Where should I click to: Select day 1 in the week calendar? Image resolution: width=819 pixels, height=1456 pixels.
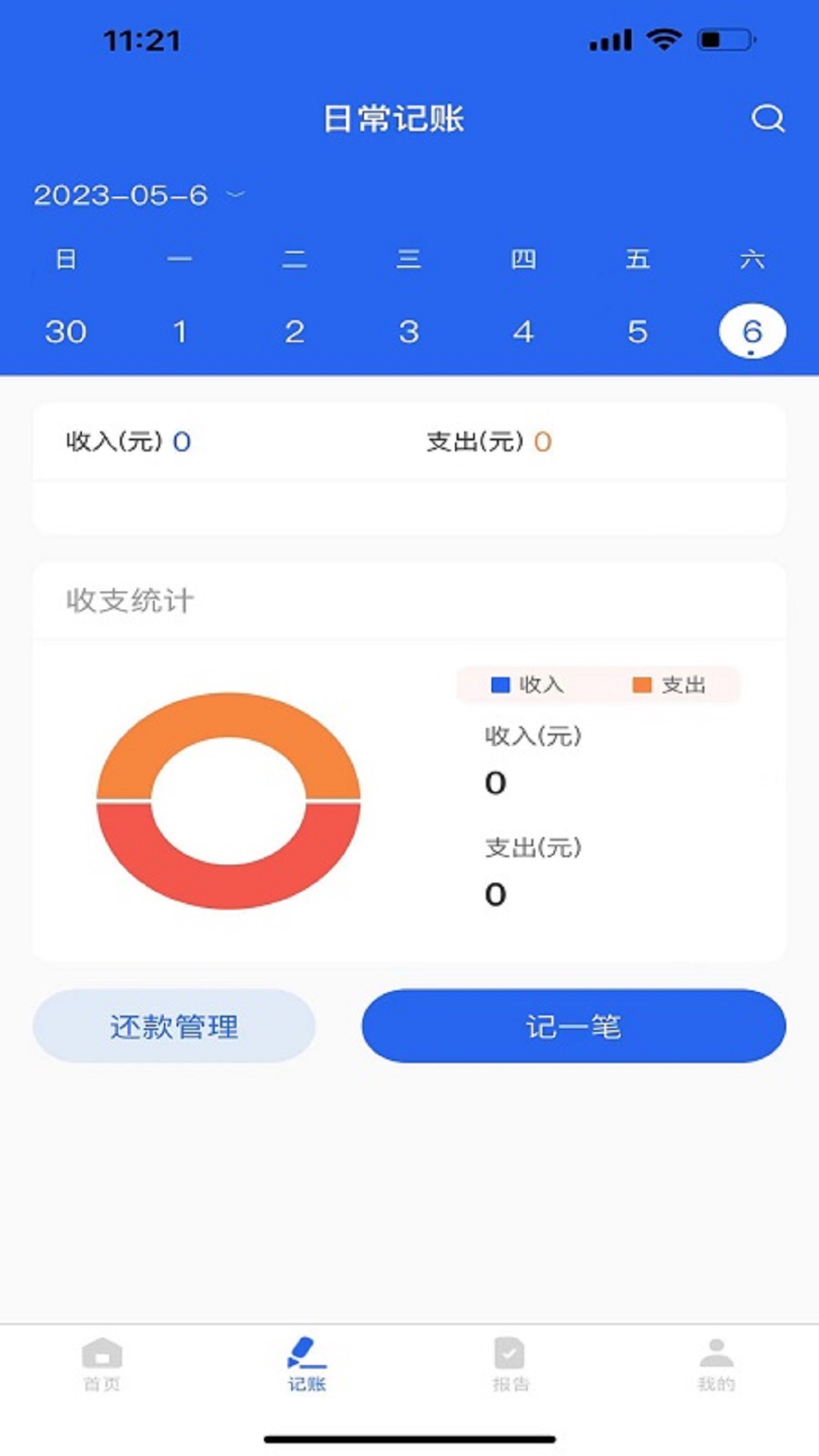tap(180, 331)
